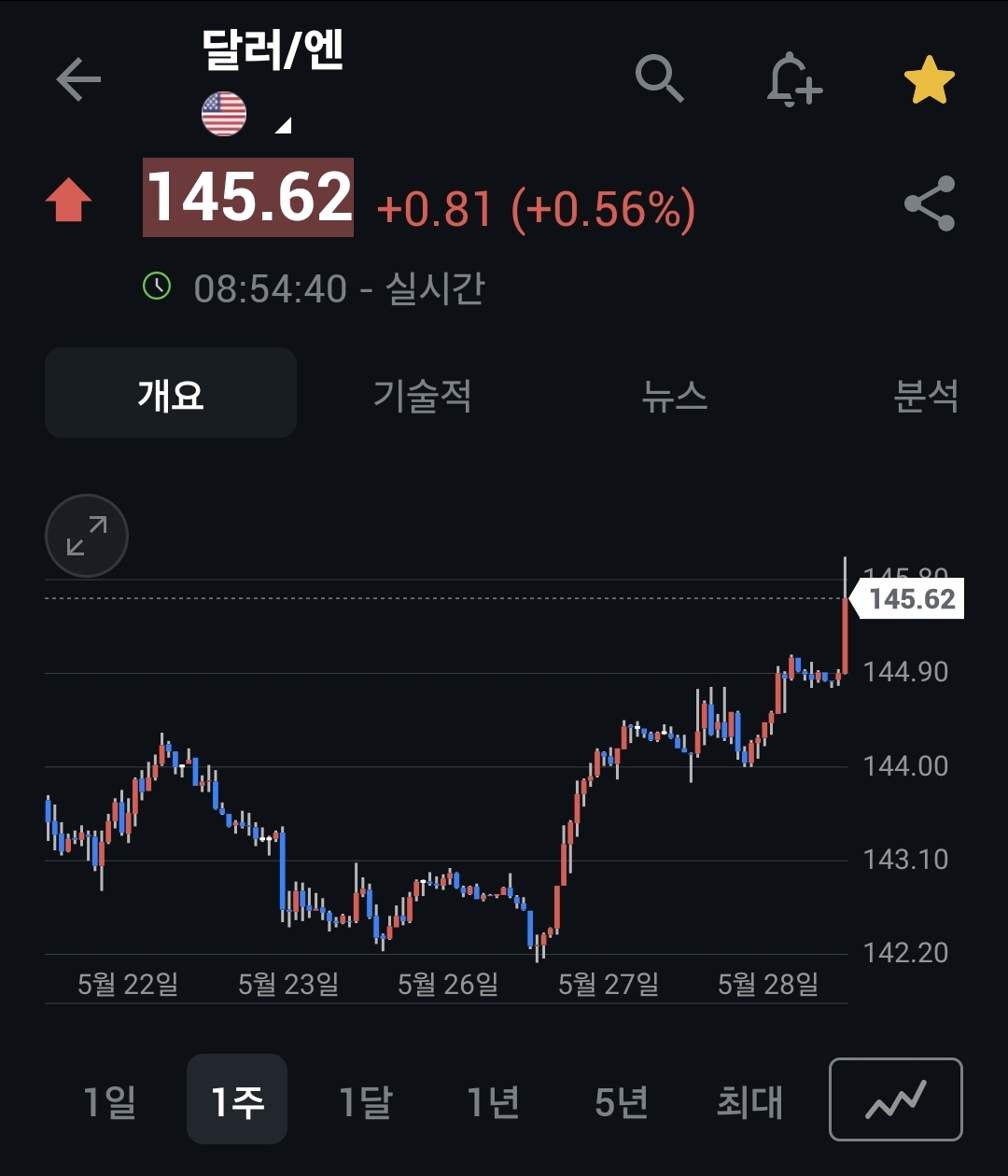
Task: Switch to the 기술적 tab
Action: [x=422, y=394]
